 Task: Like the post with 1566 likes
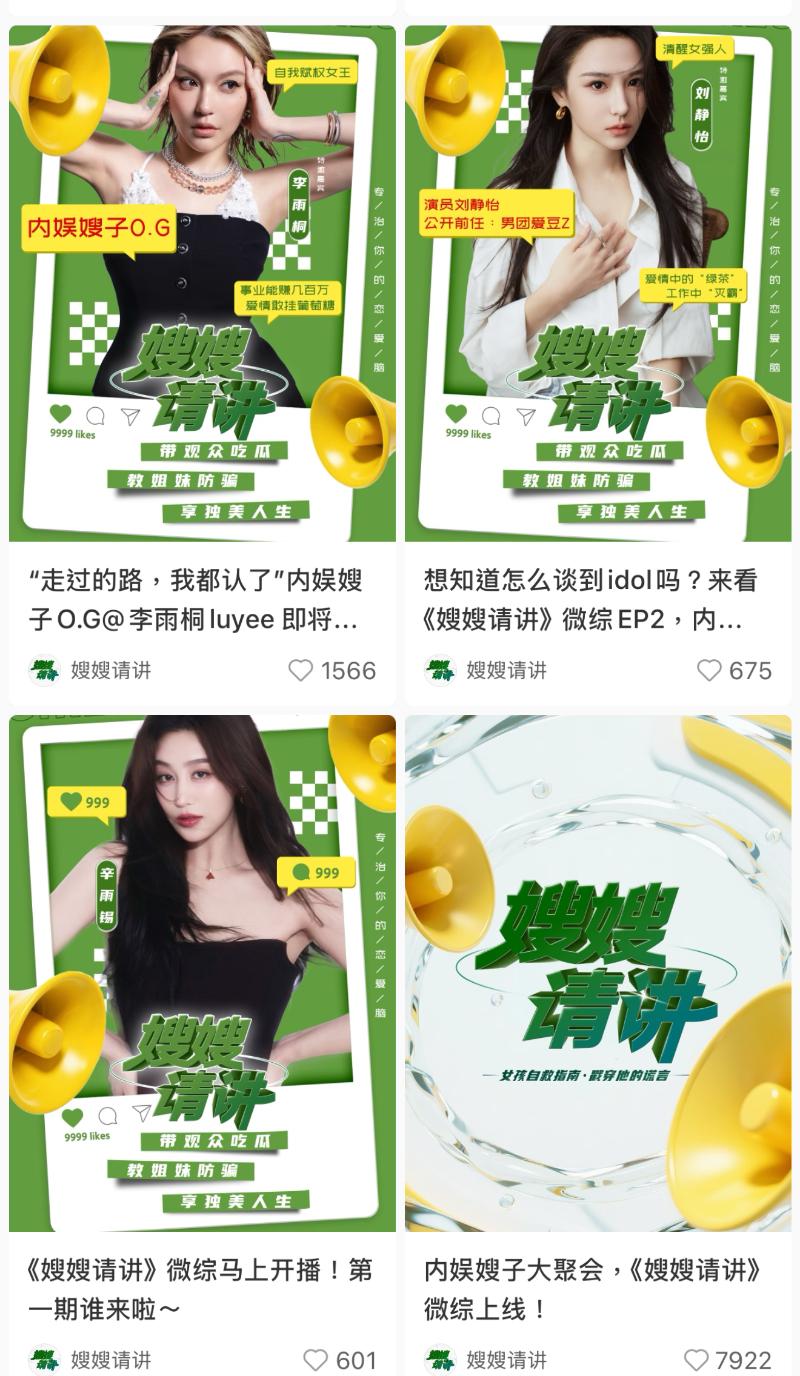[301, 670]
